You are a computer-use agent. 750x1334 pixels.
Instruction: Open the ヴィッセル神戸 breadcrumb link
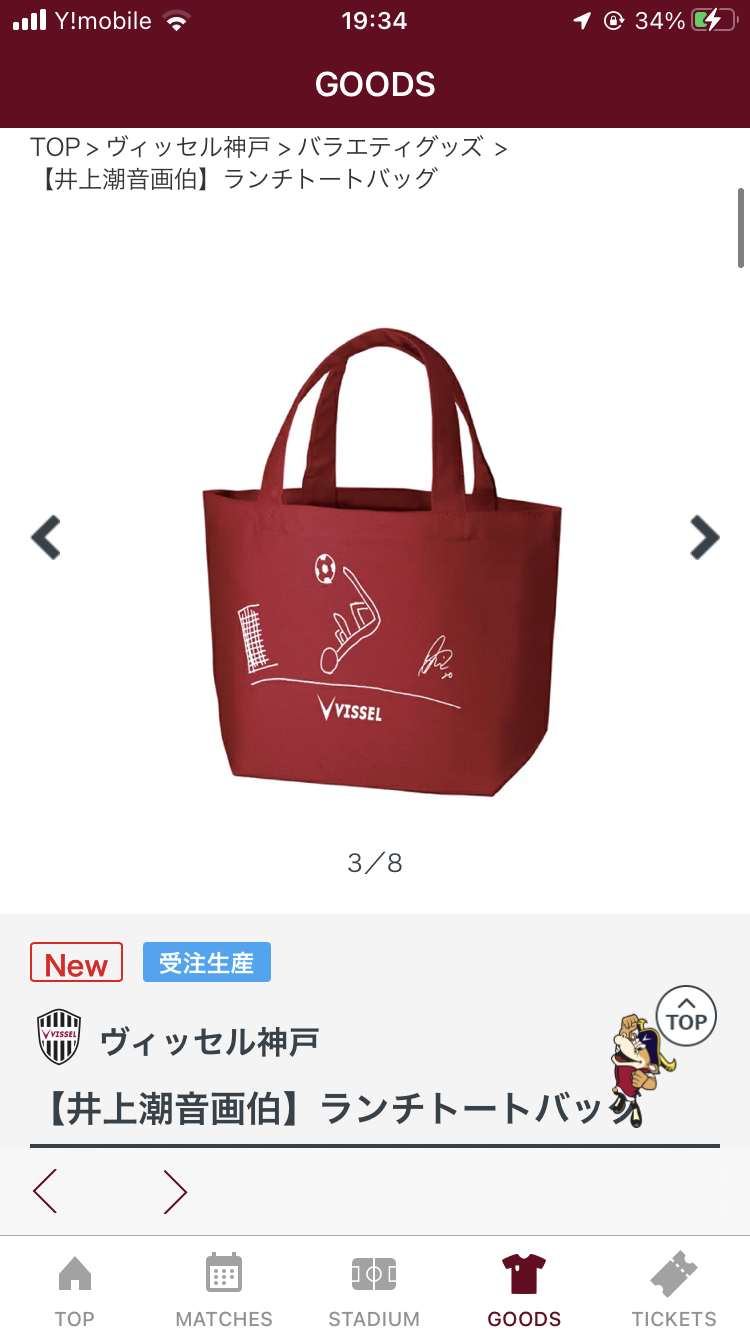[188, 147]
